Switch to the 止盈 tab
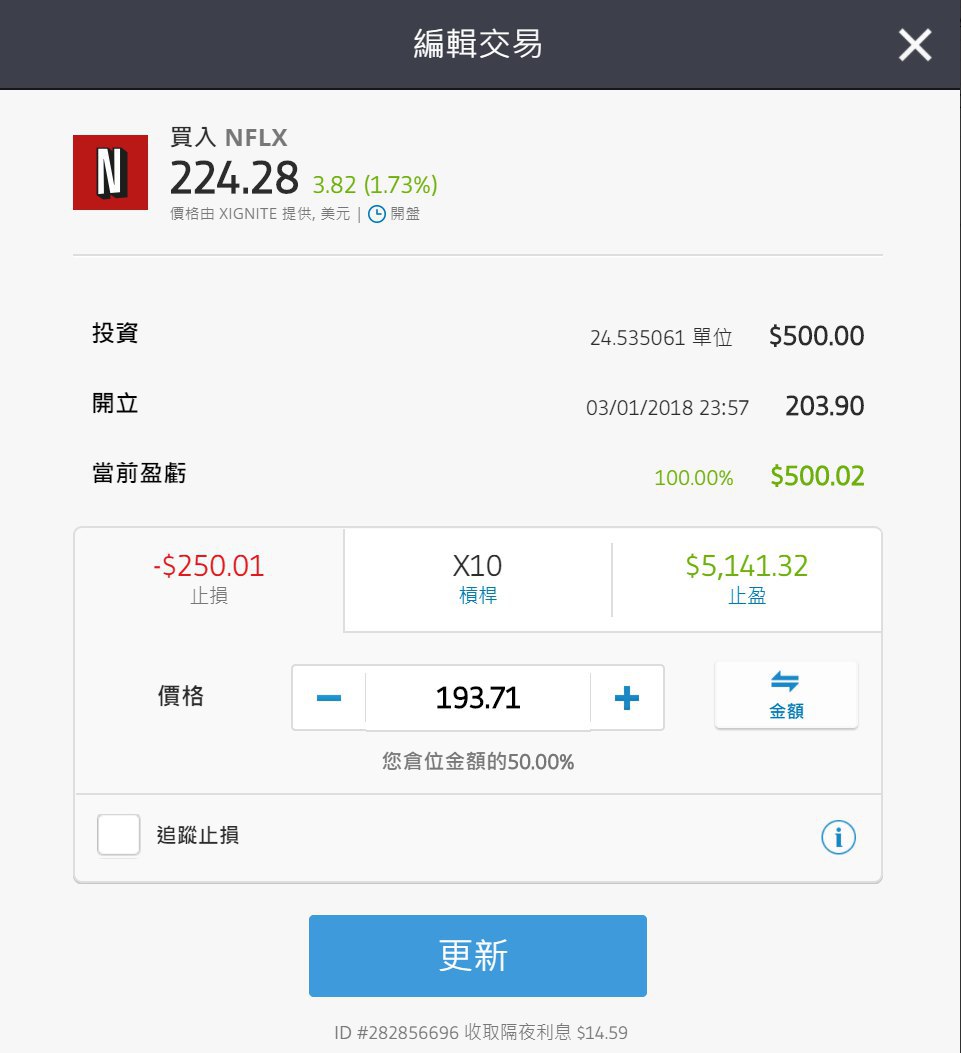 746,579
